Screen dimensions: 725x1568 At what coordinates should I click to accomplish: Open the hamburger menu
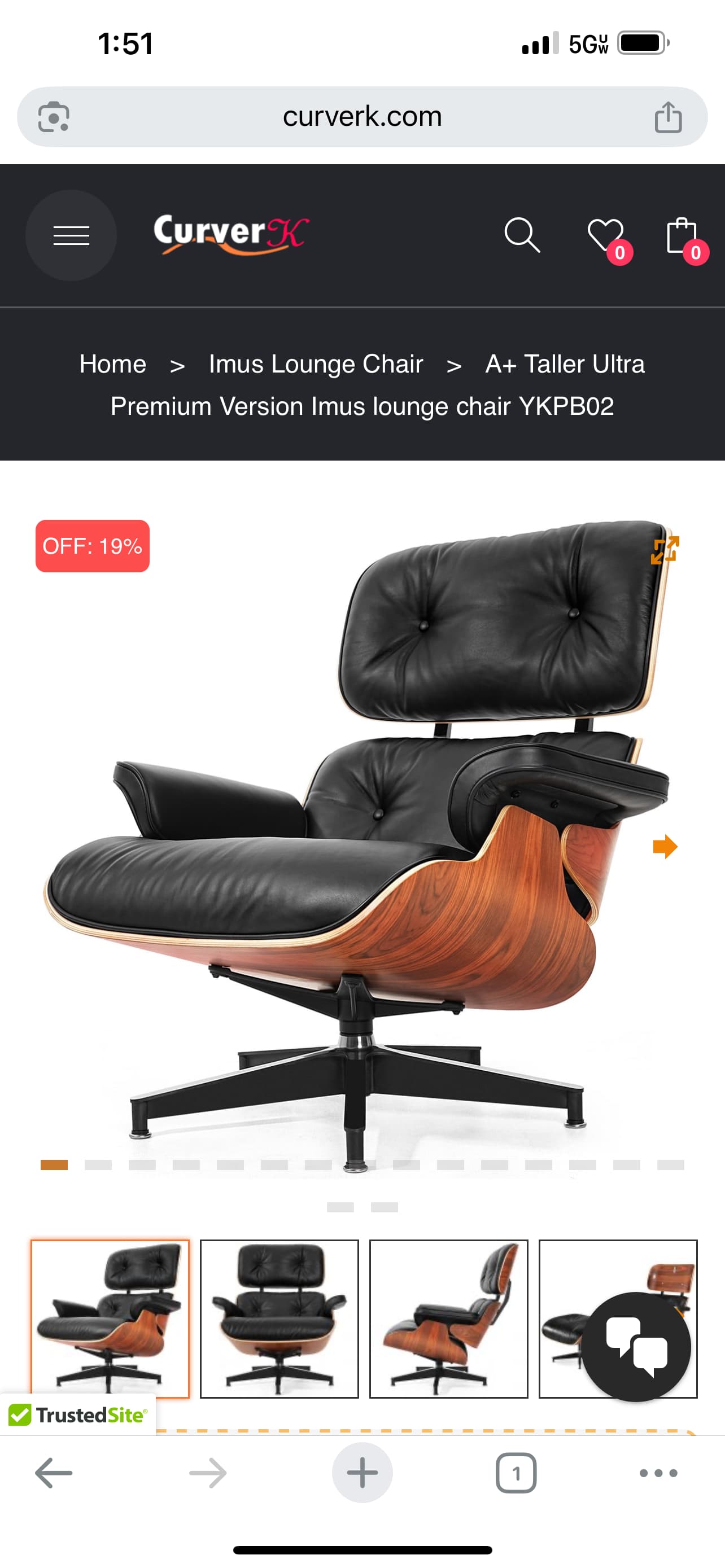pyautogui.click(x=71, y=235)
